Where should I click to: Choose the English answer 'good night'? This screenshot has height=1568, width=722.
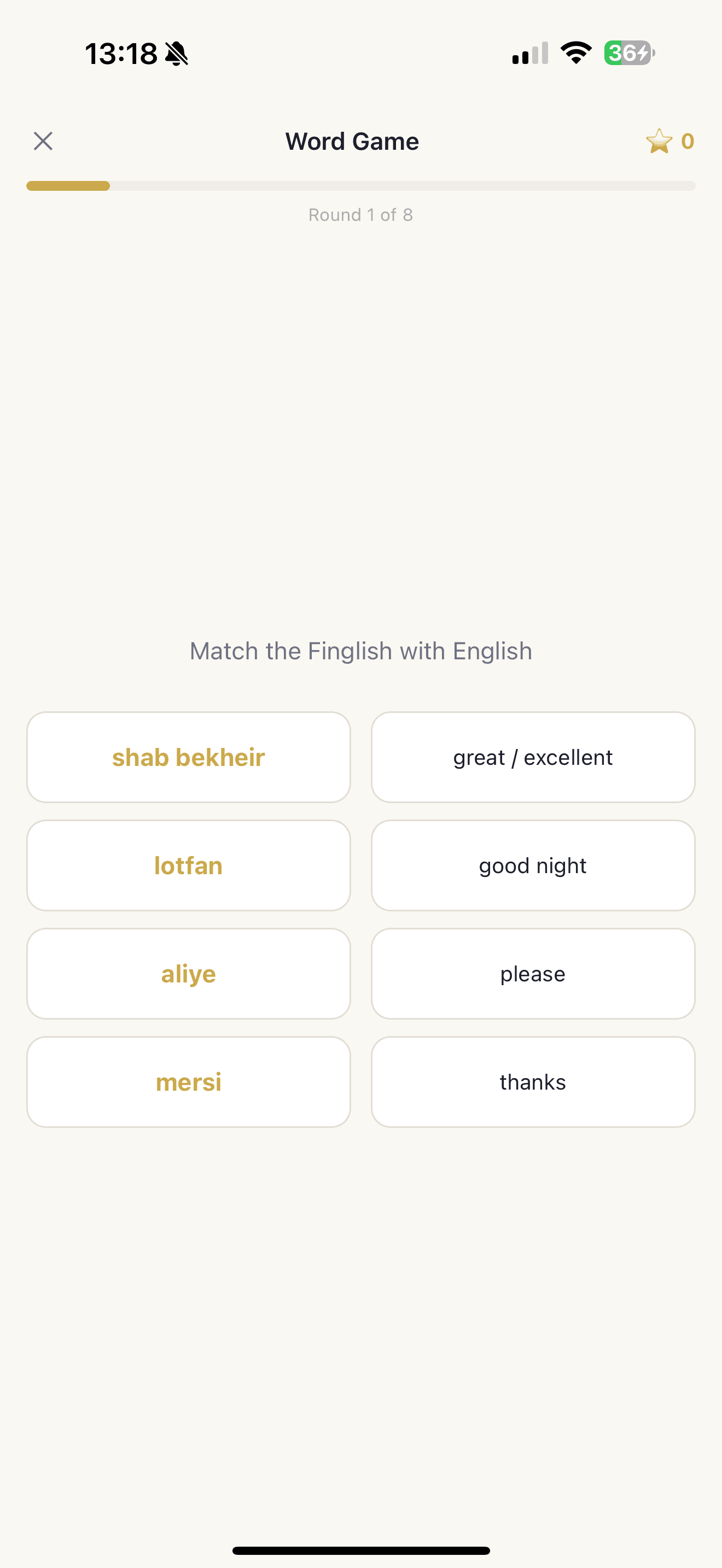[533, 865]
